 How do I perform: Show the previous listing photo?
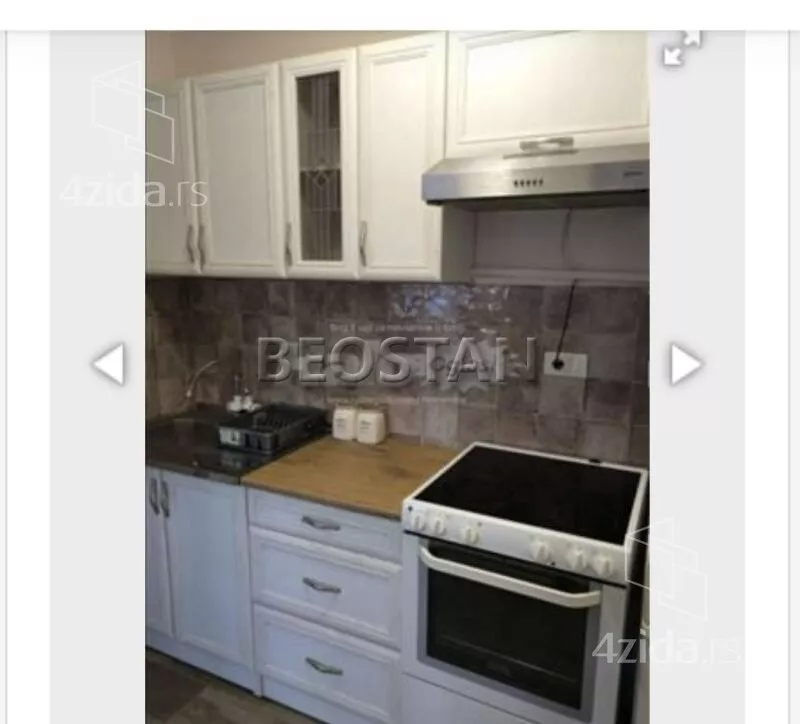point(109,364)
